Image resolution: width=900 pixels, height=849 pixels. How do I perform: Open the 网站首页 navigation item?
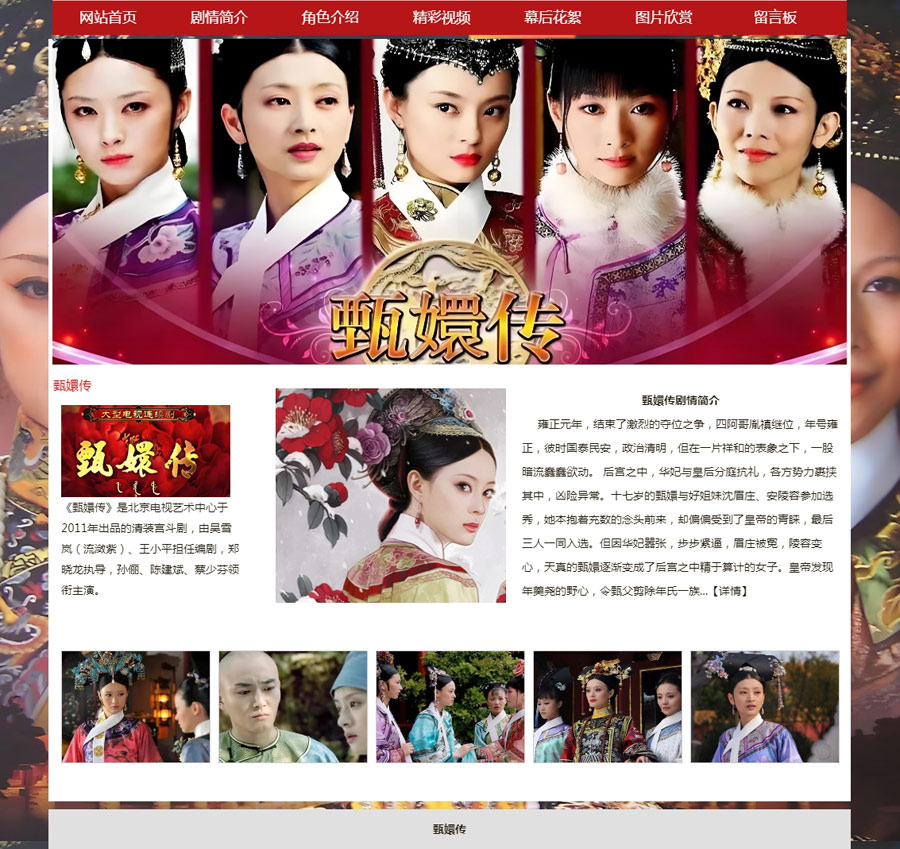108,17
